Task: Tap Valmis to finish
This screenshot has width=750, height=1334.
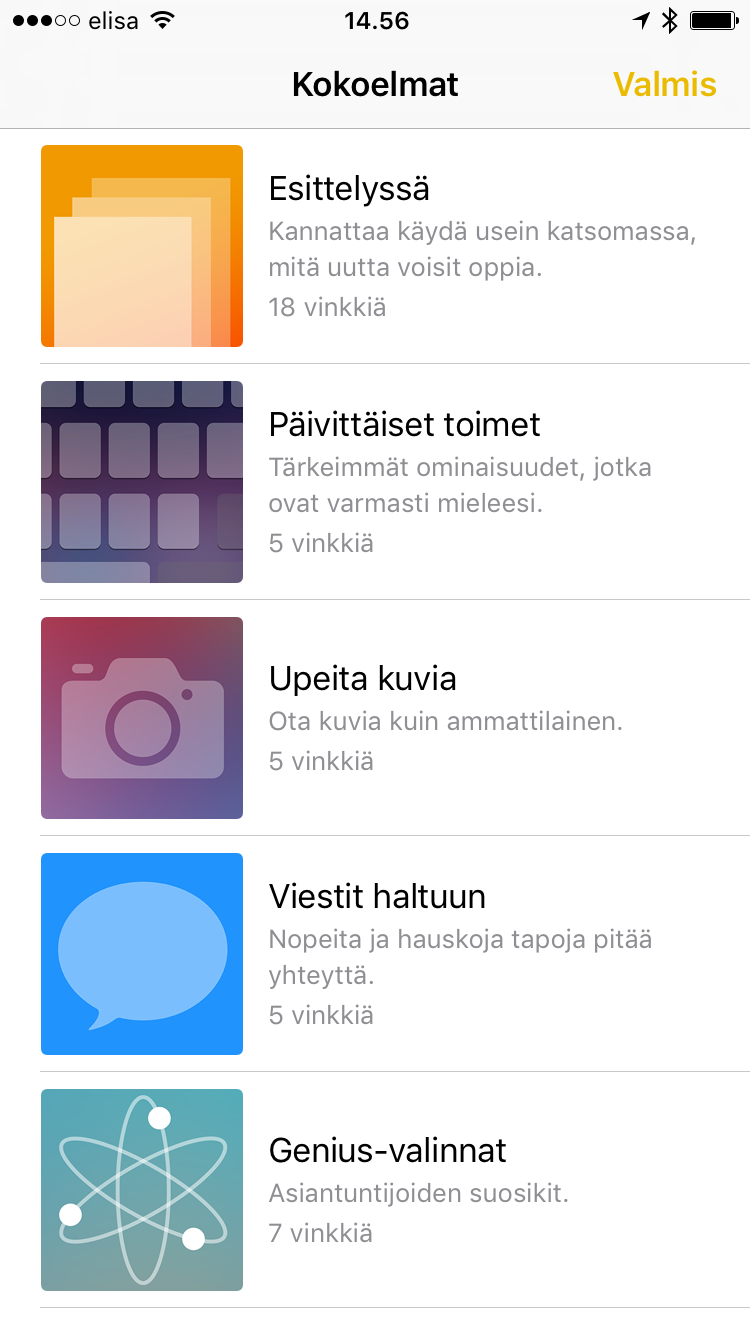Action: point(664,85)
